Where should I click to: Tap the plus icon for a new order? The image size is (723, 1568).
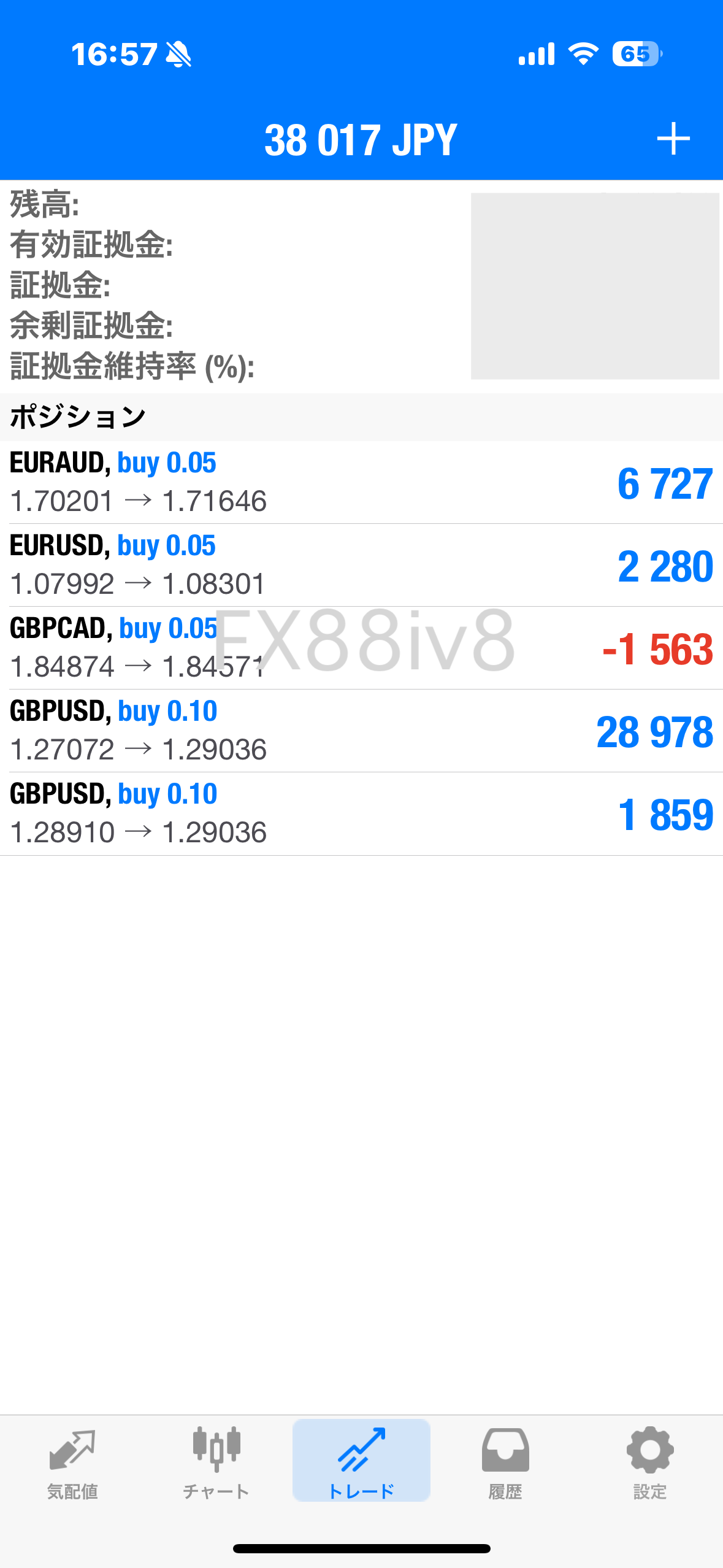click(x=673, y=139)
